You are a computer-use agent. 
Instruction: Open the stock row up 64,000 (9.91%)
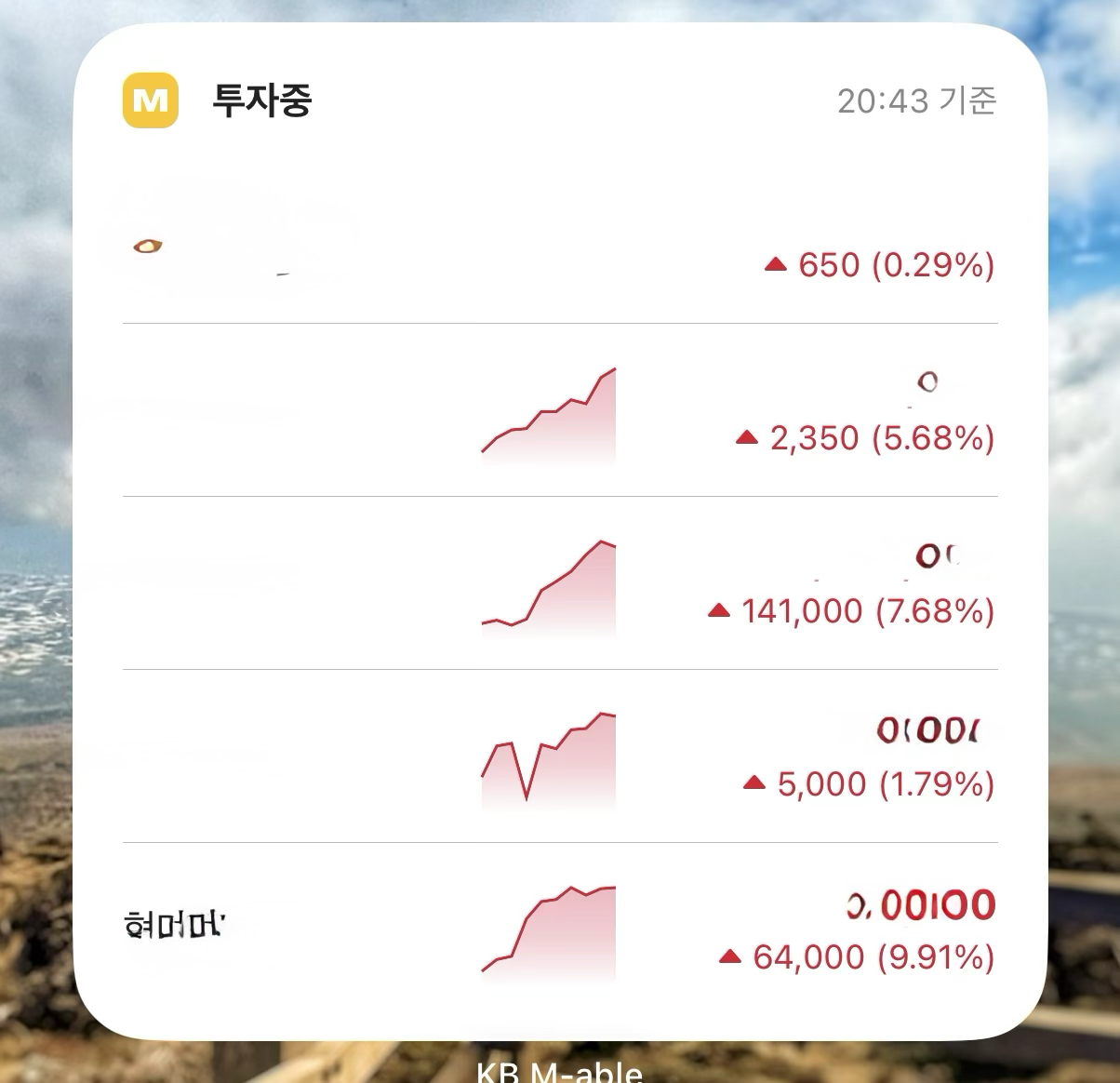pos(560,929)
